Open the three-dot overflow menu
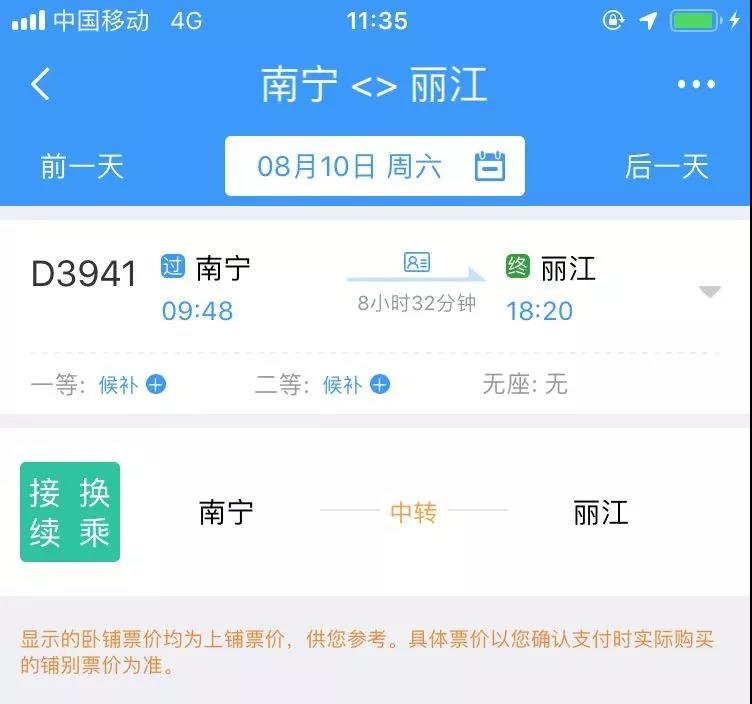 696,85
